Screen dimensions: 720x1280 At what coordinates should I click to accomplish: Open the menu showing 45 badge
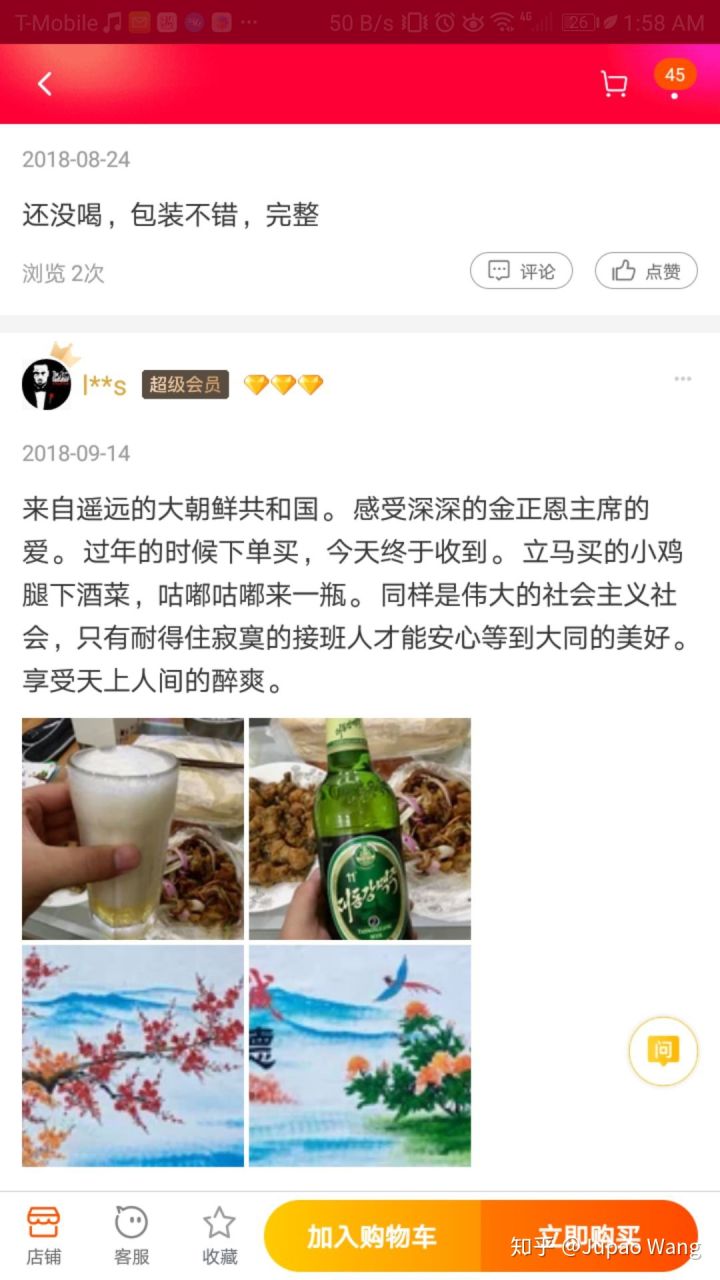pos(675,82)
